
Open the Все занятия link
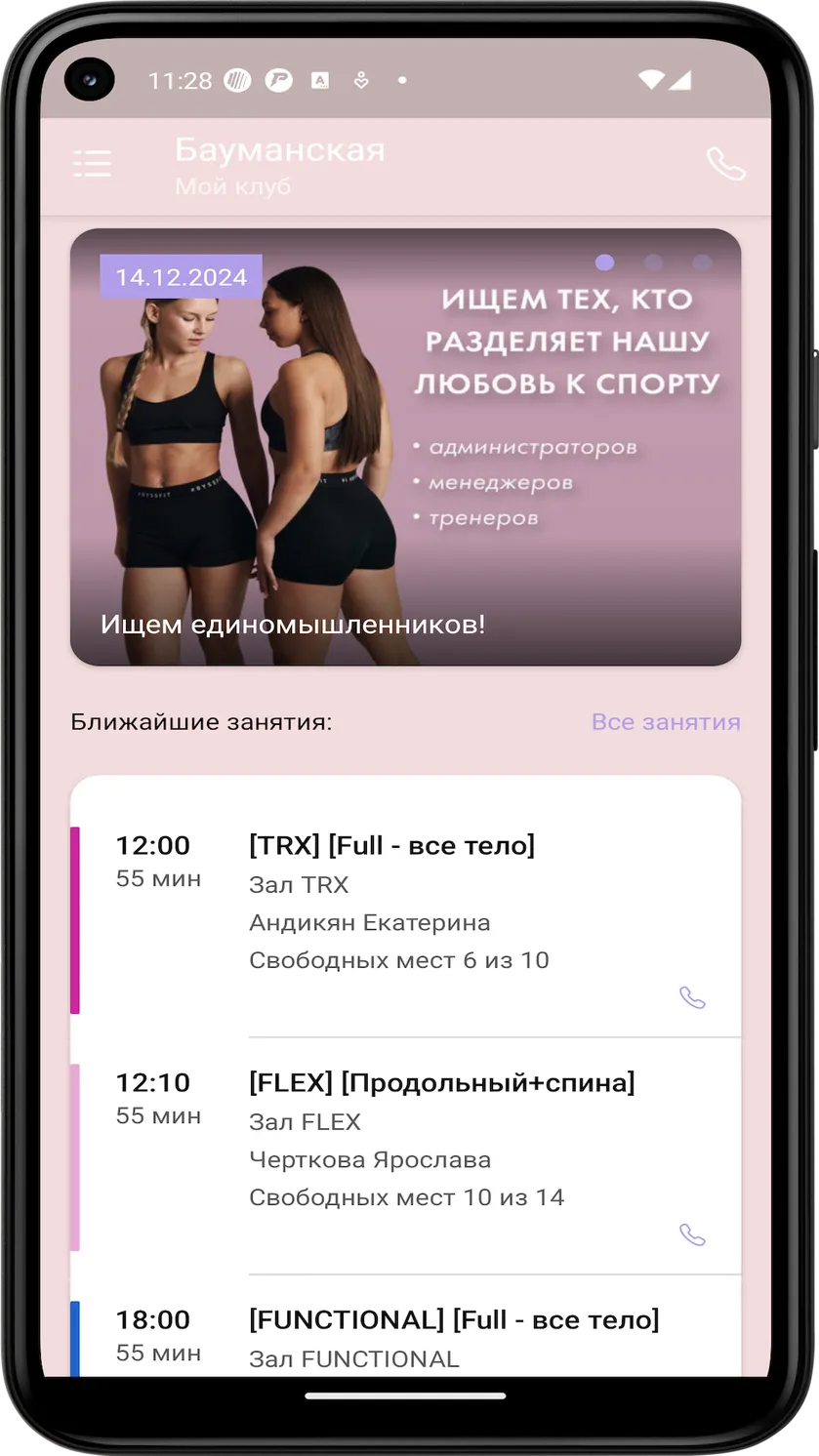(x=666, y=722)
